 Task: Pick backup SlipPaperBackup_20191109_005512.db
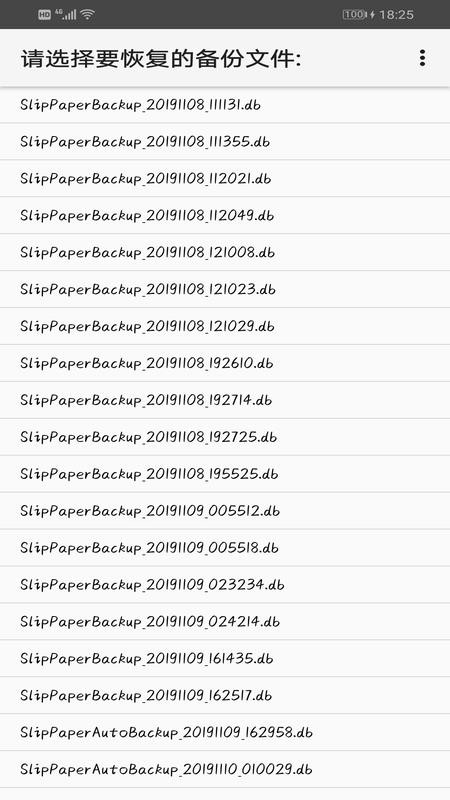pyautogui.click(x=225, y=511)
